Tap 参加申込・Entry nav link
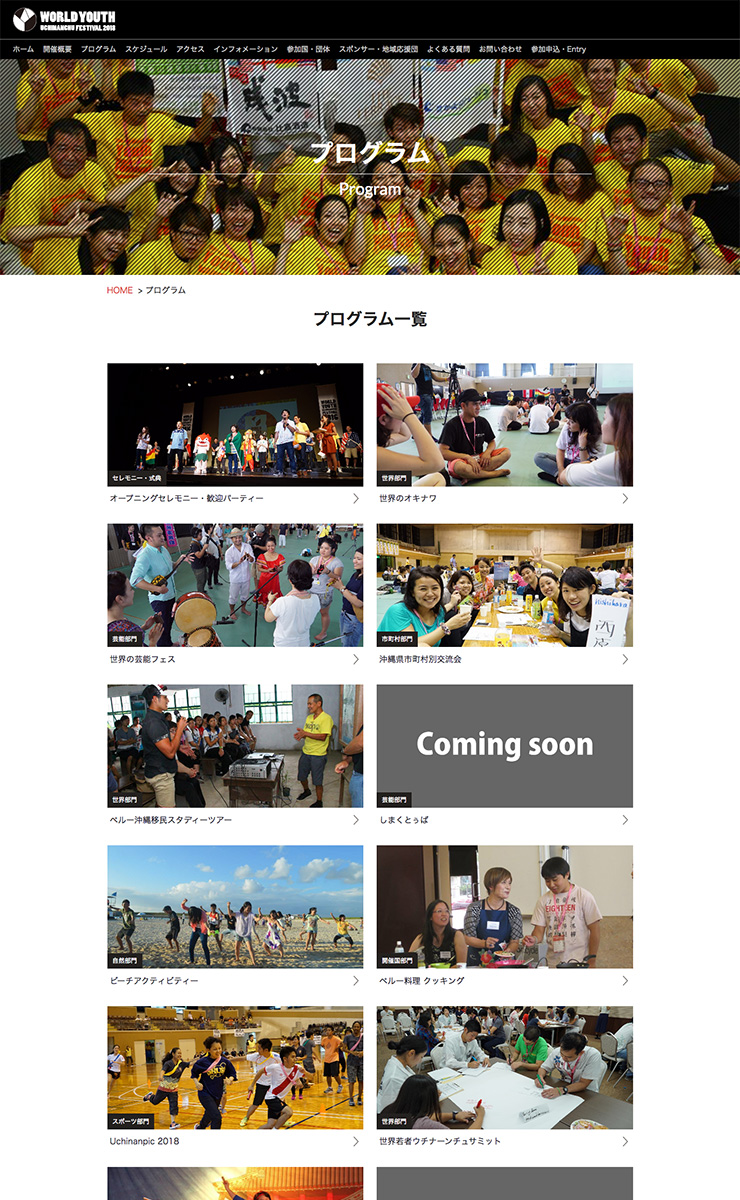Viewport: 740px width, 1200px height. point(559,49)
